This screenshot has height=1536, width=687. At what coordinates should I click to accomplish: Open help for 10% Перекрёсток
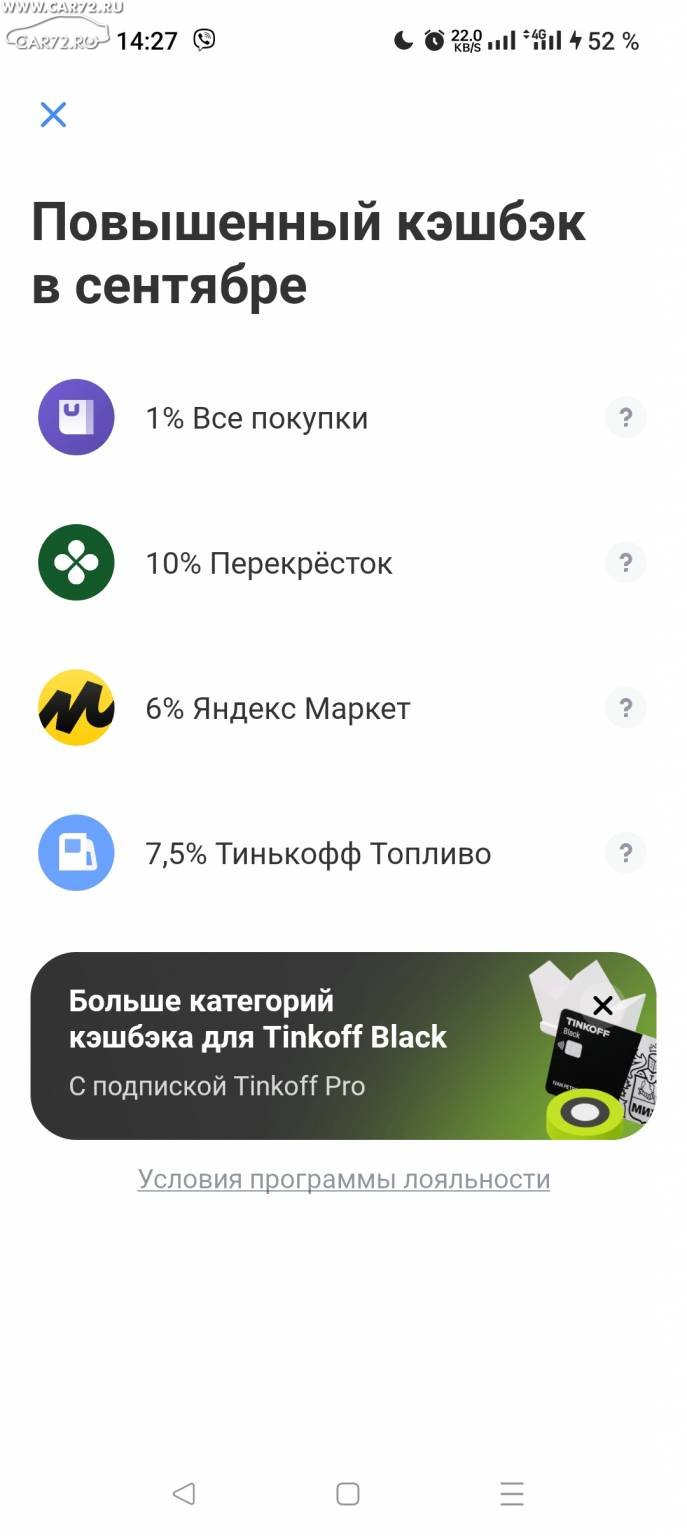(626, 563)
